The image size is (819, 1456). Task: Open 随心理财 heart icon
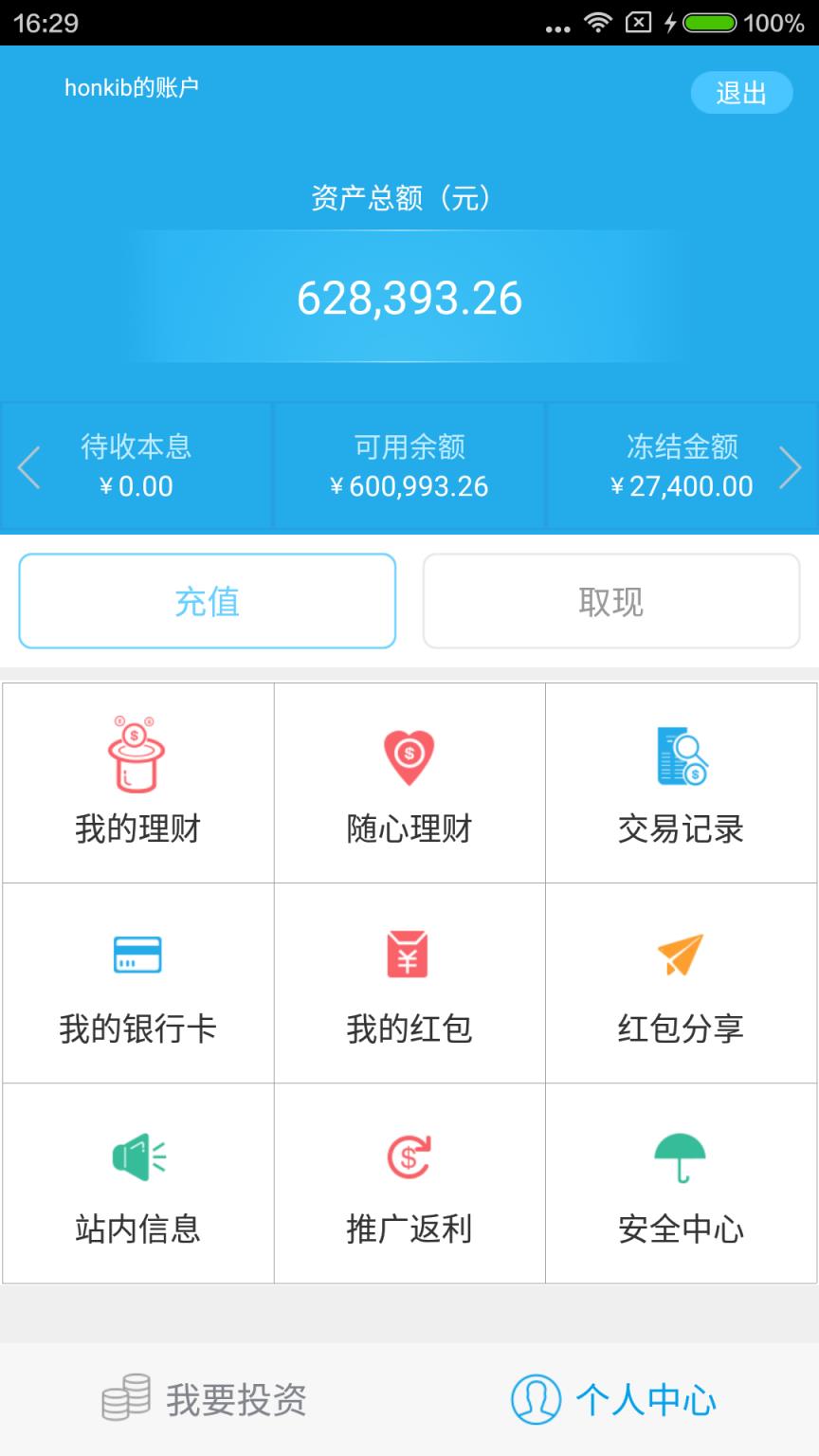409,756
